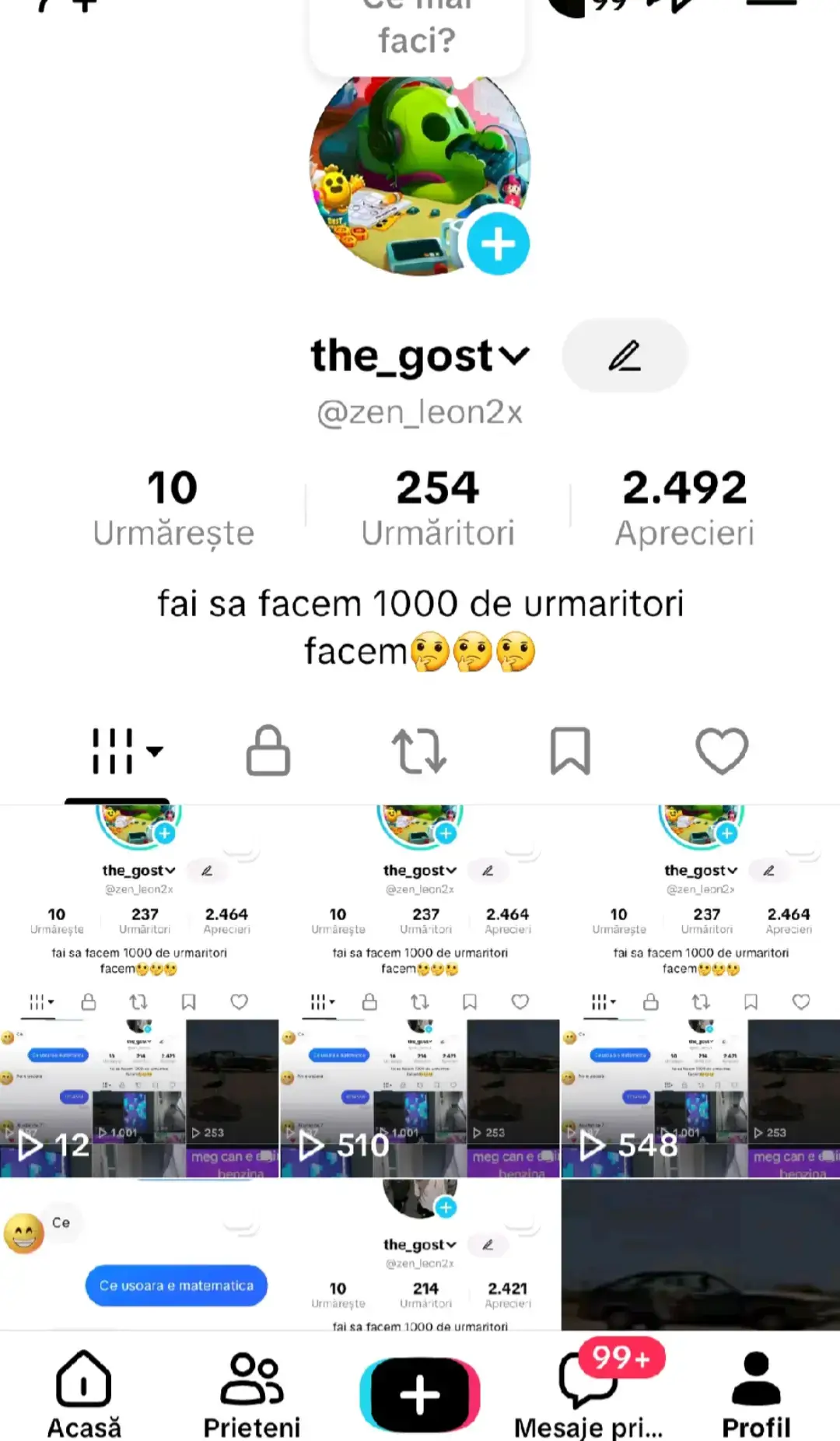Add a profile photo with plus badge

tap(498, 244)
